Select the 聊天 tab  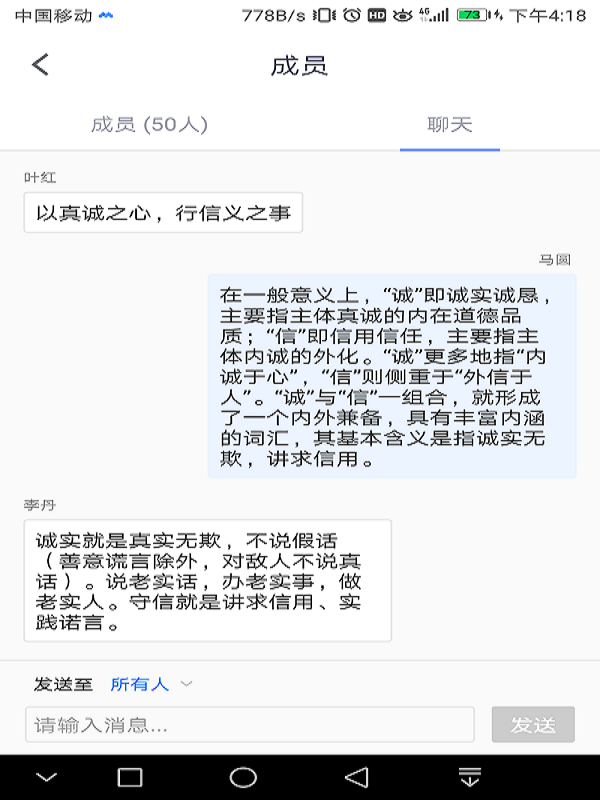(449, 125)
